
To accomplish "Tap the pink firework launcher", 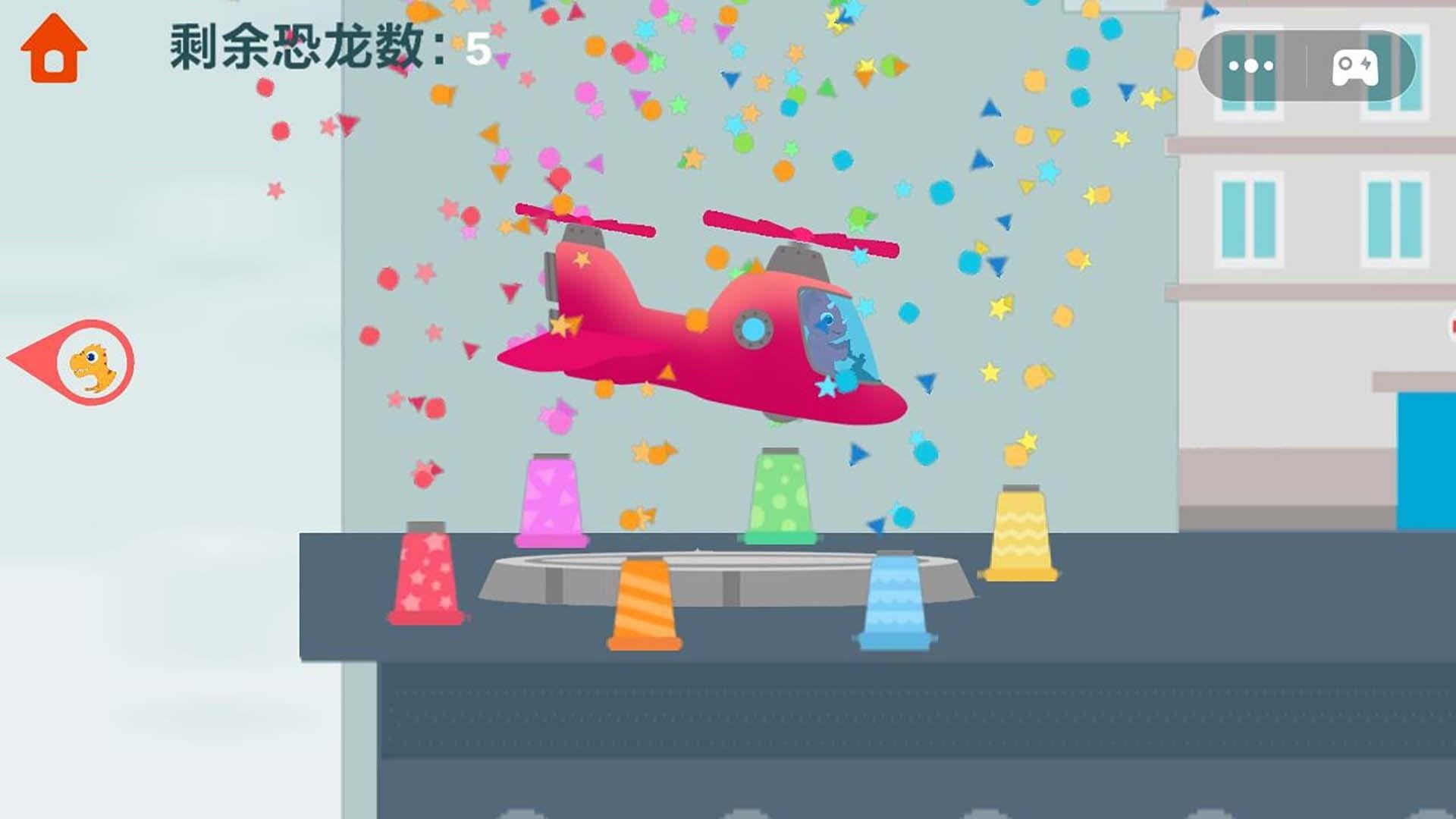I will point(551,500).
